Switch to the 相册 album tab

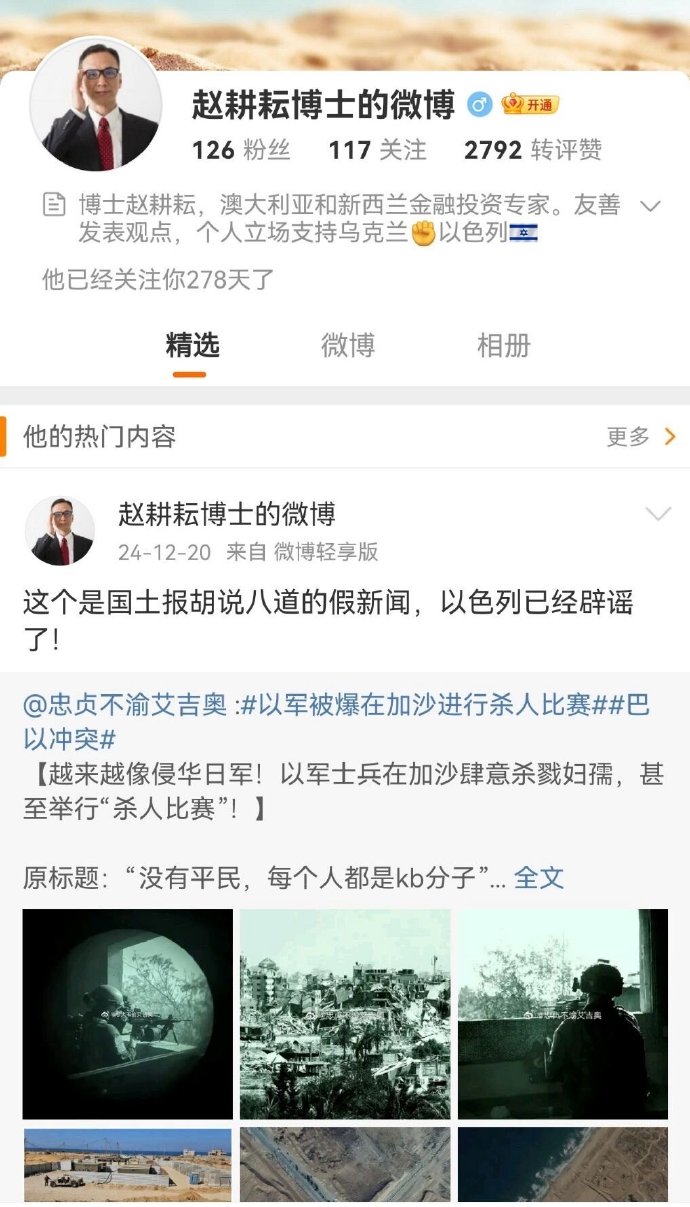click(x=503, y=346)
